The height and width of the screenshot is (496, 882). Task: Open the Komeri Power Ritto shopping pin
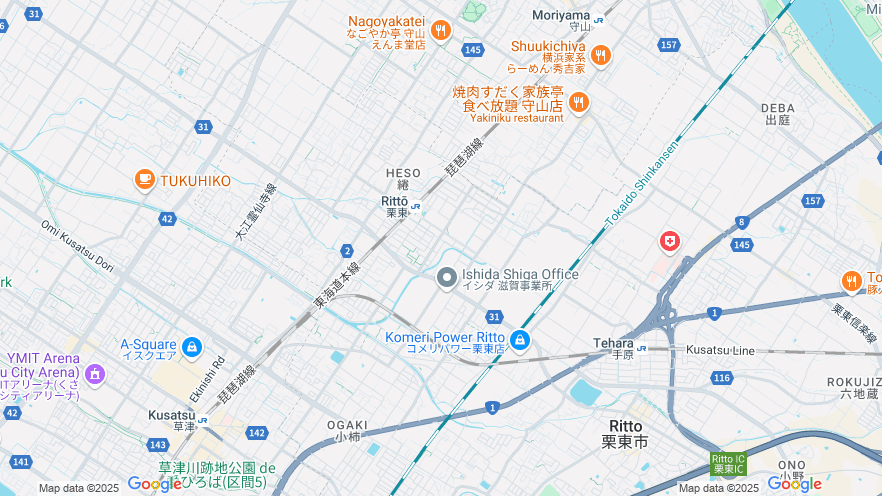point(519,341)
